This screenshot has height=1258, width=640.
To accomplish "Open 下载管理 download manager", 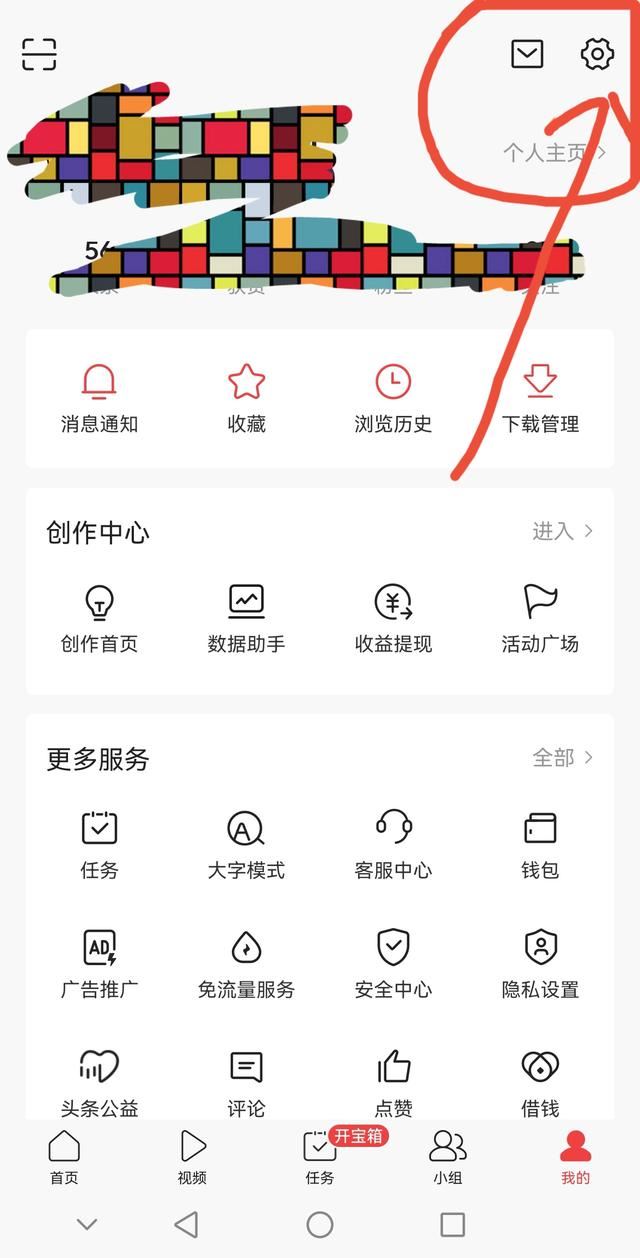I will tap(540, 398).
